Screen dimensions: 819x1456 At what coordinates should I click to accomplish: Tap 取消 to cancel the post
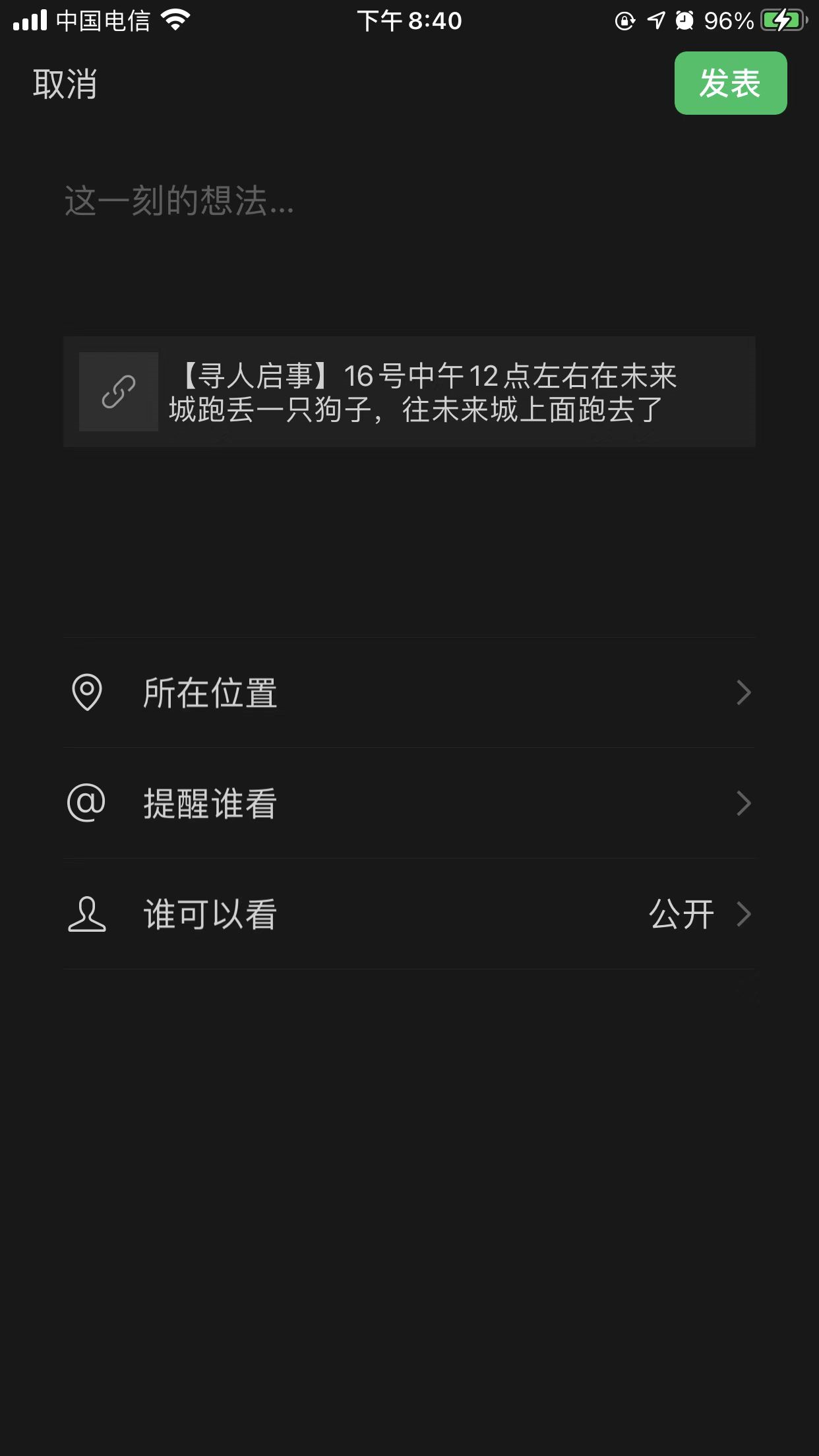coord(65,84)
